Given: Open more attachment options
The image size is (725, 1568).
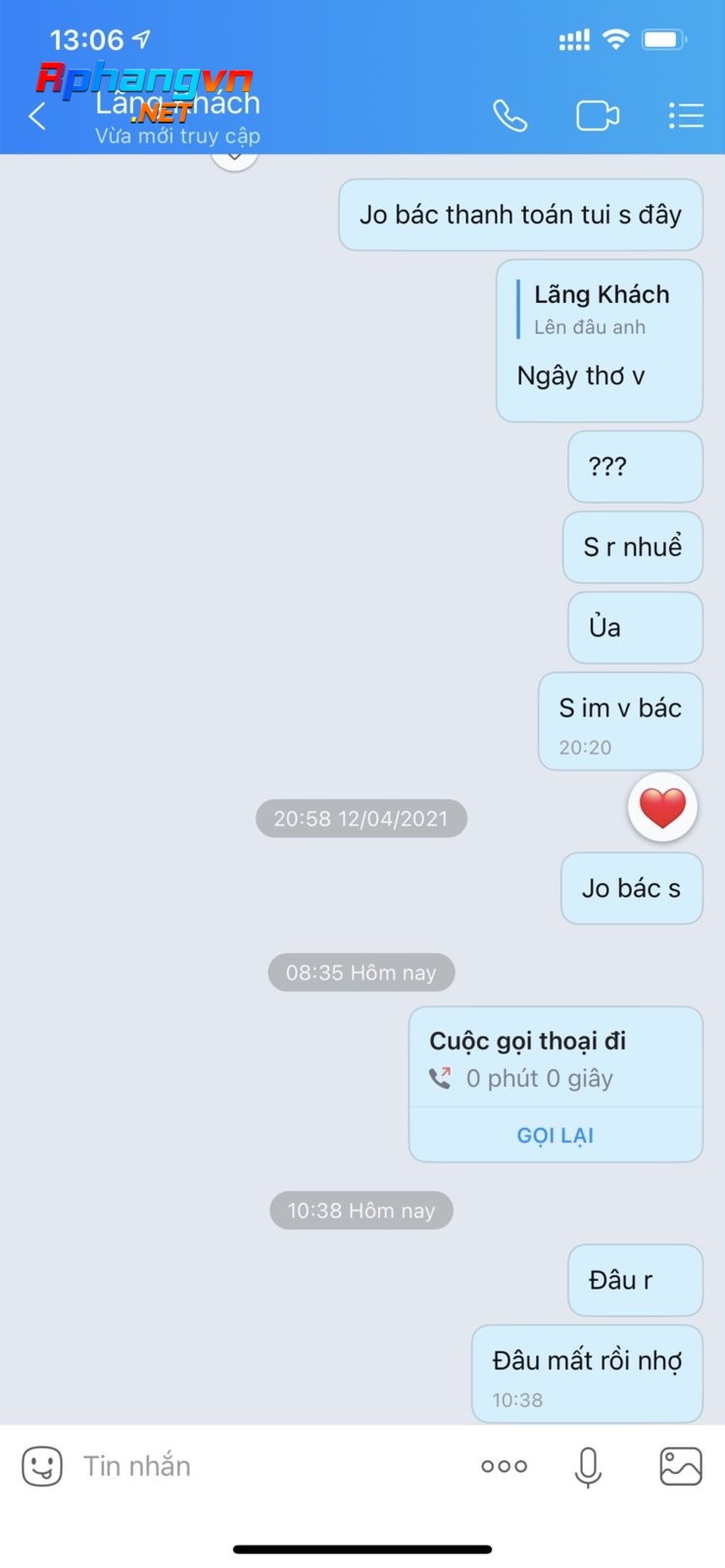Looking at the screenshot, I should coord(505,1466).
